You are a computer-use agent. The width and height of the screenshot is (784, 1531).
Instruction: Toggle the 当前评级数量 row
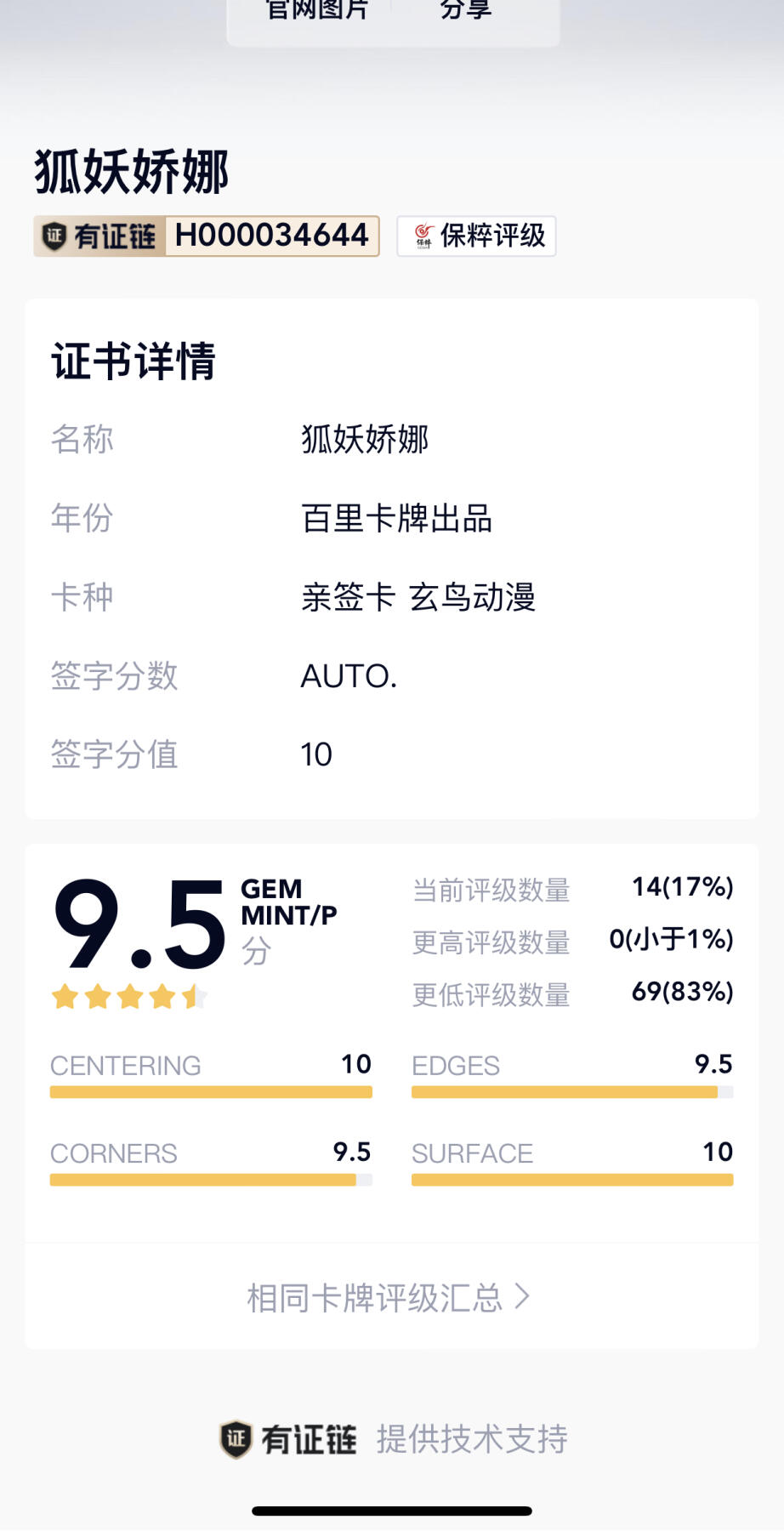570,890
